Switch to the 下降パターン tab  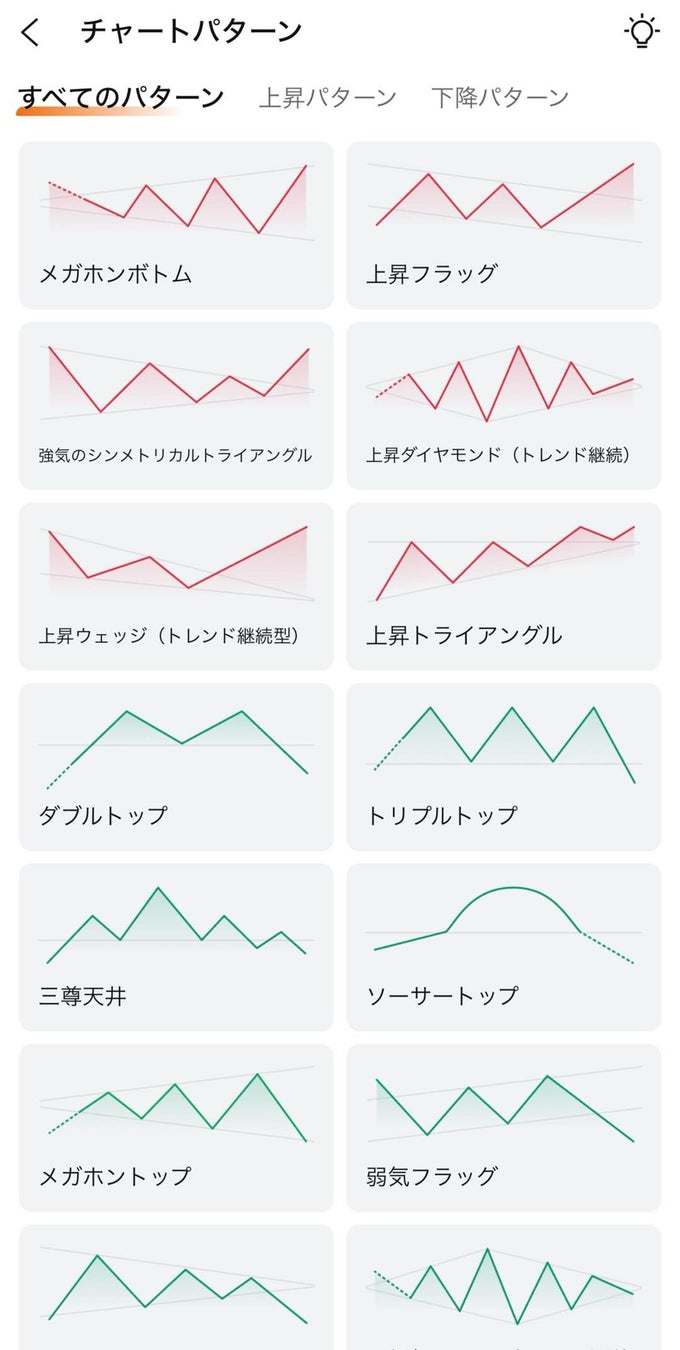(500, 97)
